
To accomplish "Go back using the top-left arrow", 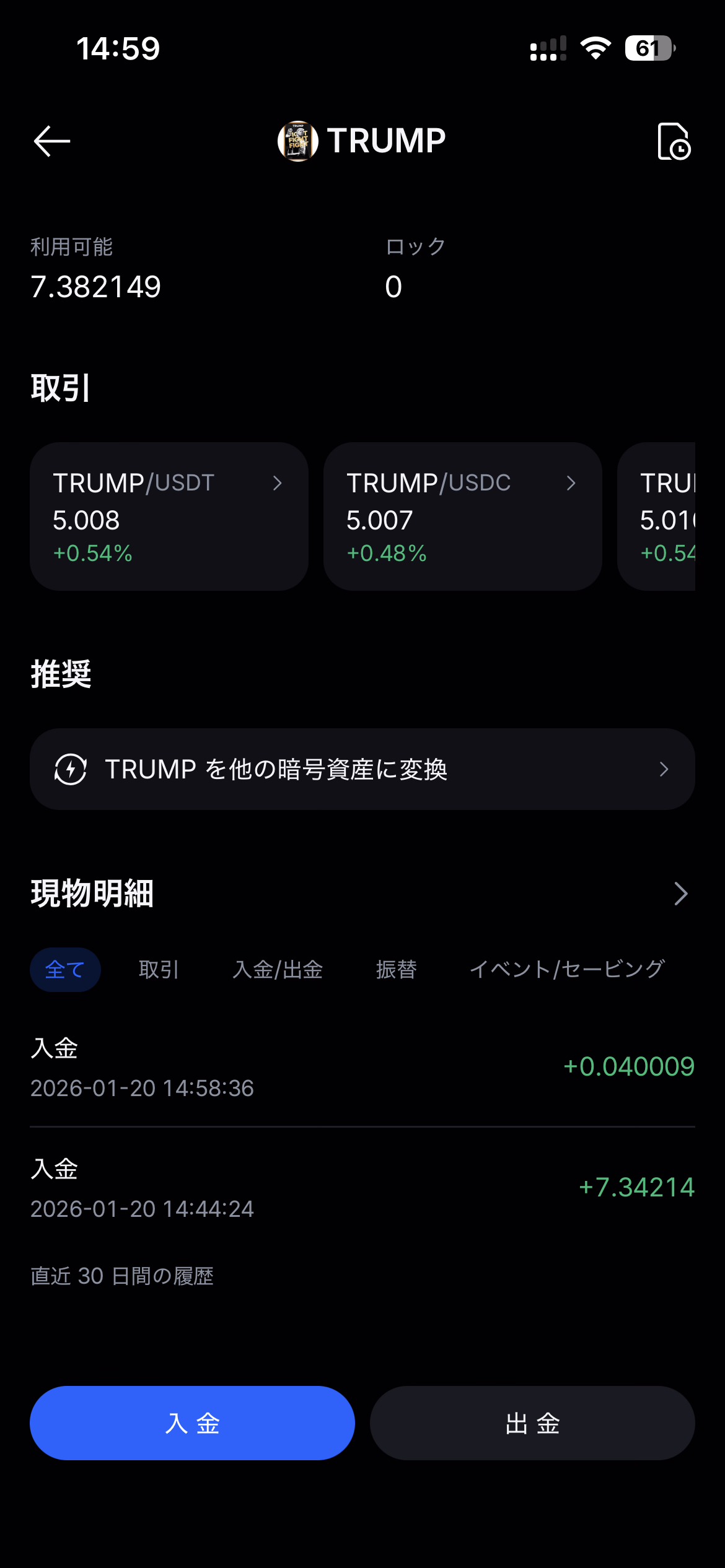I will tap(52, 141).
